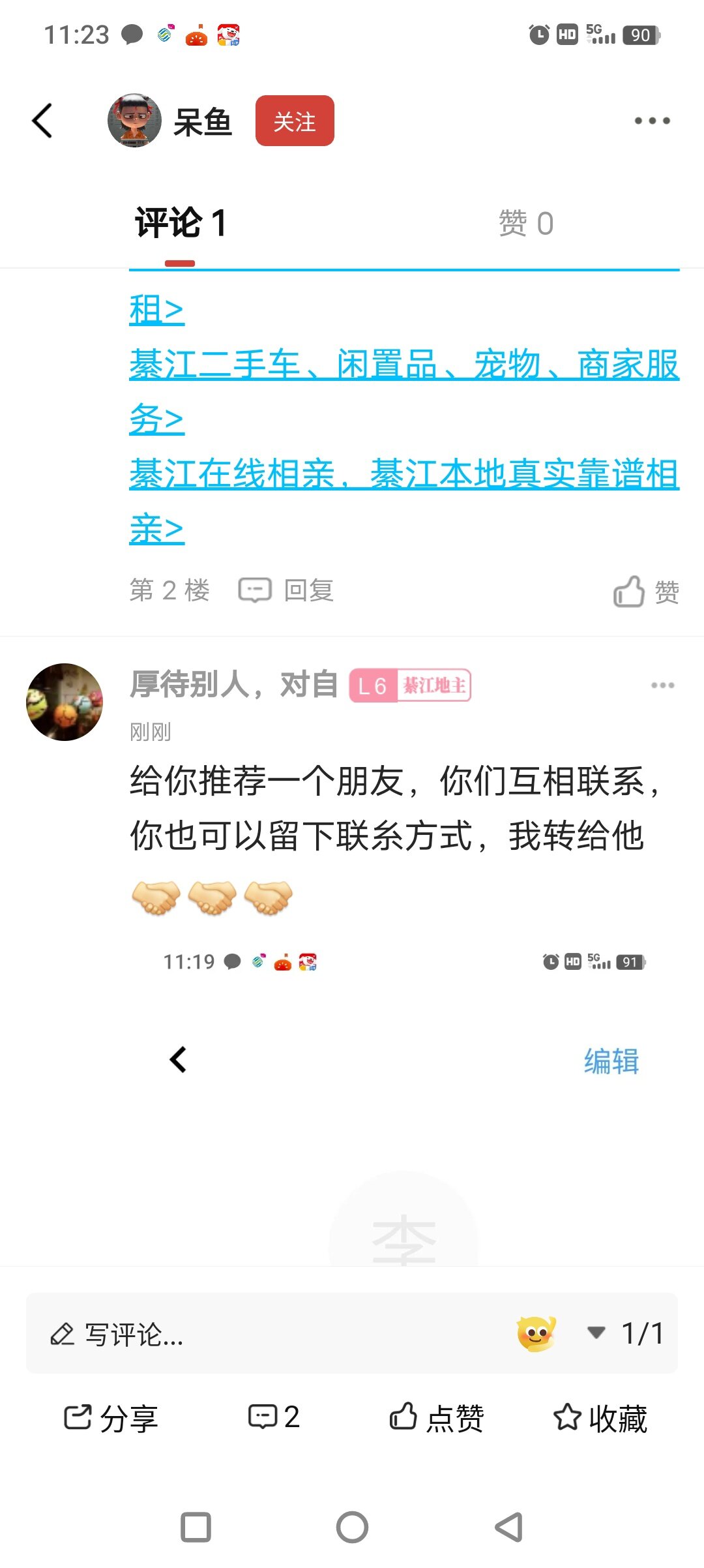Image resolution: width=704 pixels, height=1568 pixels.
Task: Go to the system home screen
Action: point(352,1527)
